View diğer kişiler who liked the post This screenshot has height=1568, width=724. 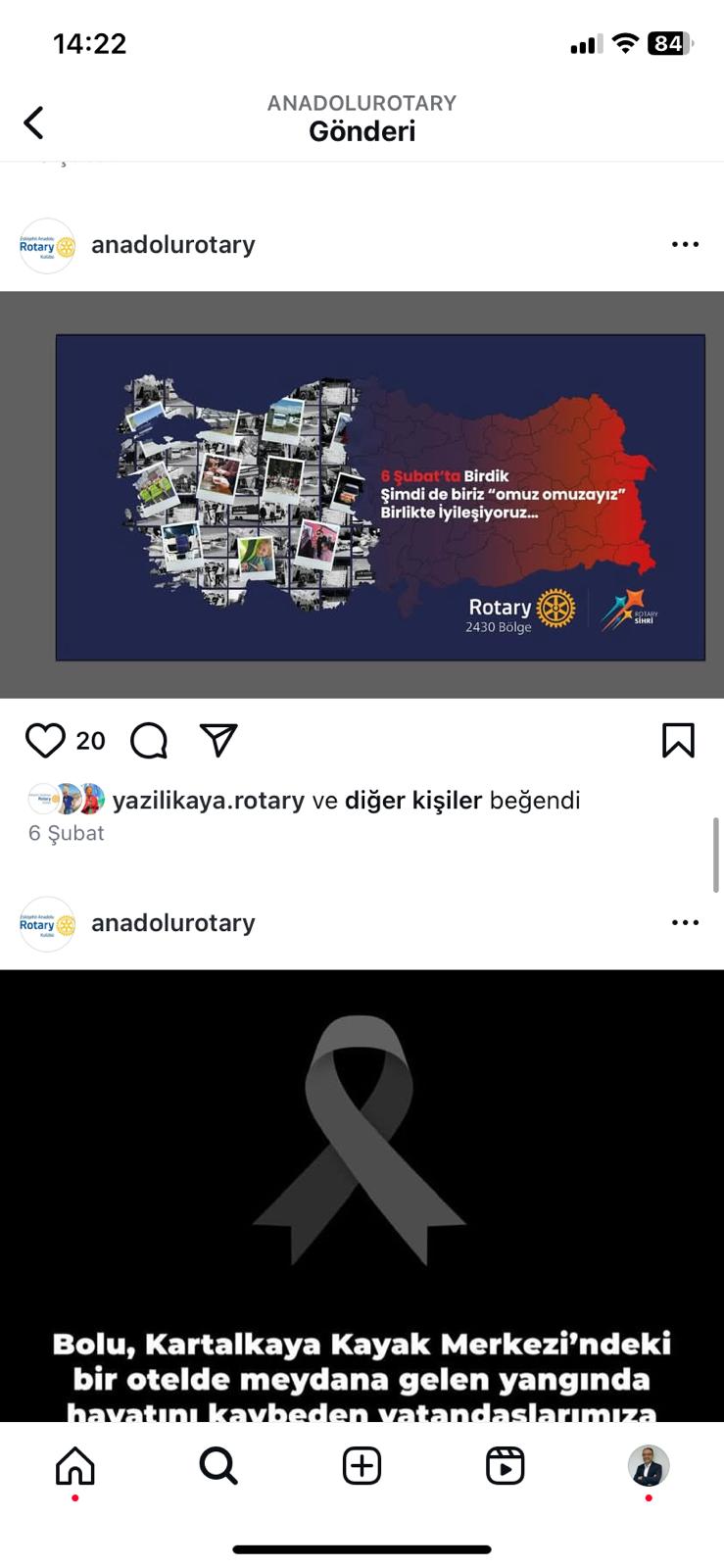pyautogui.click(x=413, y=801)
